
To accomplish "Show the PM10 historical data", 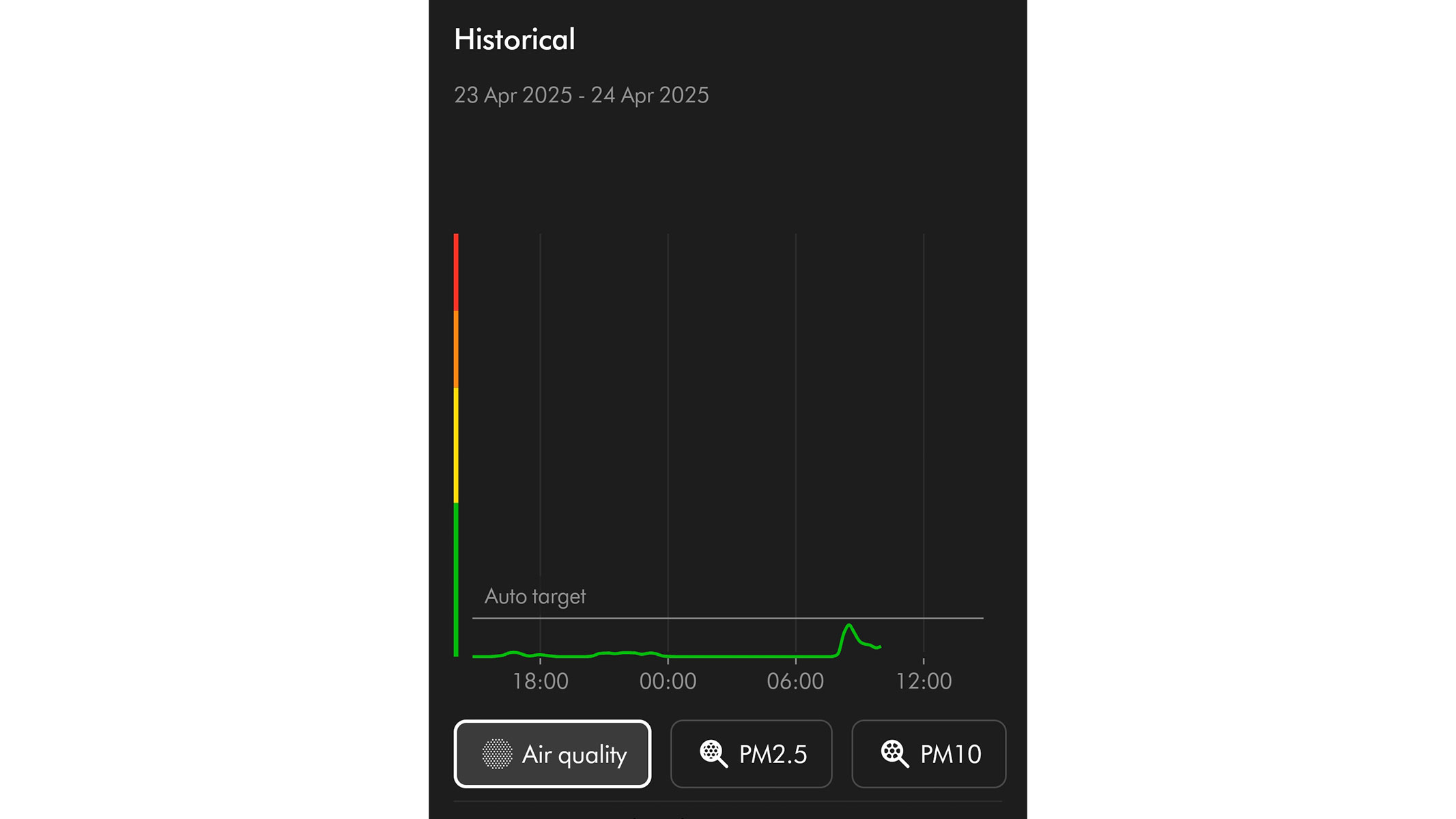I will tap(928, 753).
